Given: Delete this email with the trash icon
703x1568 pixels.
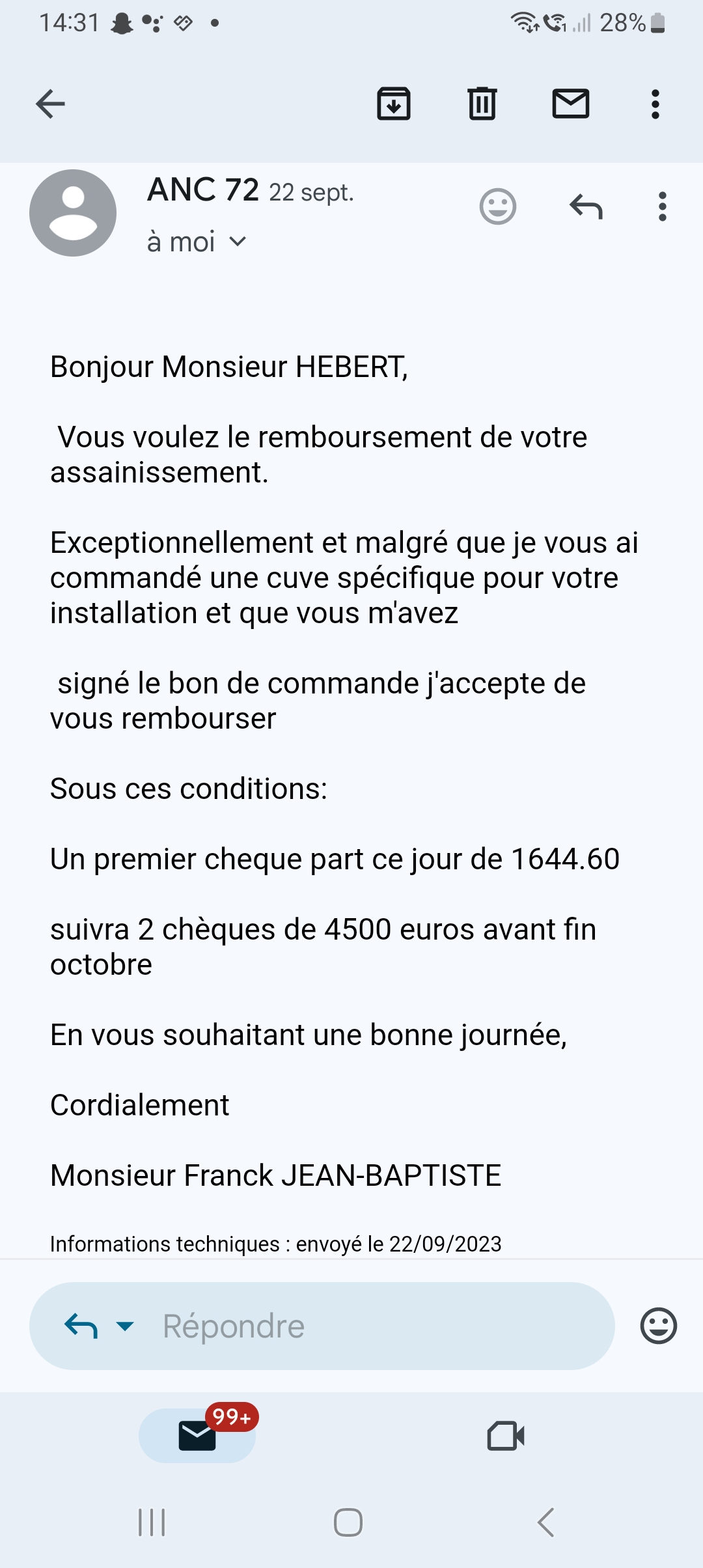Looking at the screenshot, I should pyautogui.click(x=482, y=104).
